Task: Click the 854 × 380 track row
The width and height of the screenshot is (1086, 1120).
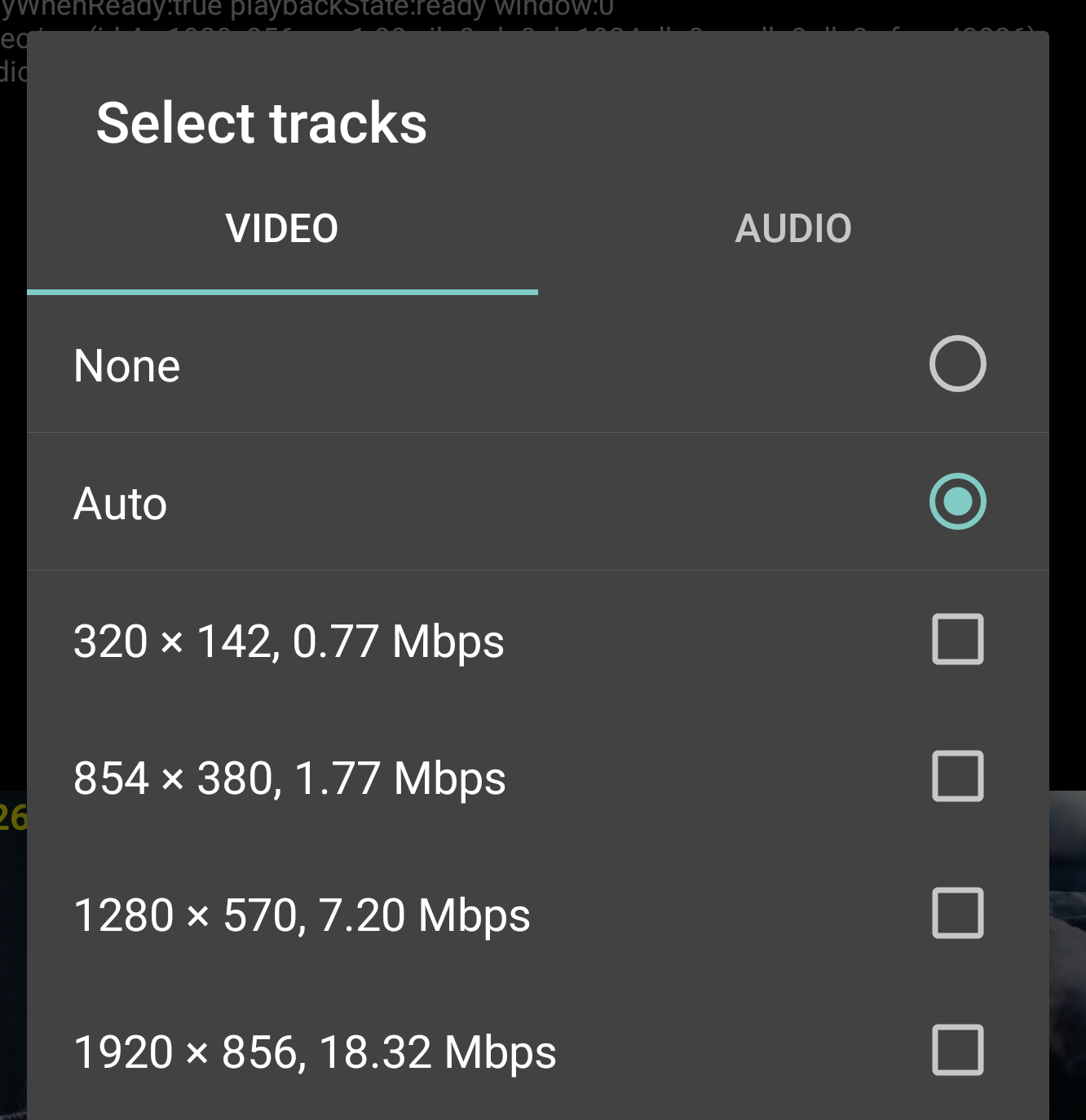Action: tap(289, 778)
